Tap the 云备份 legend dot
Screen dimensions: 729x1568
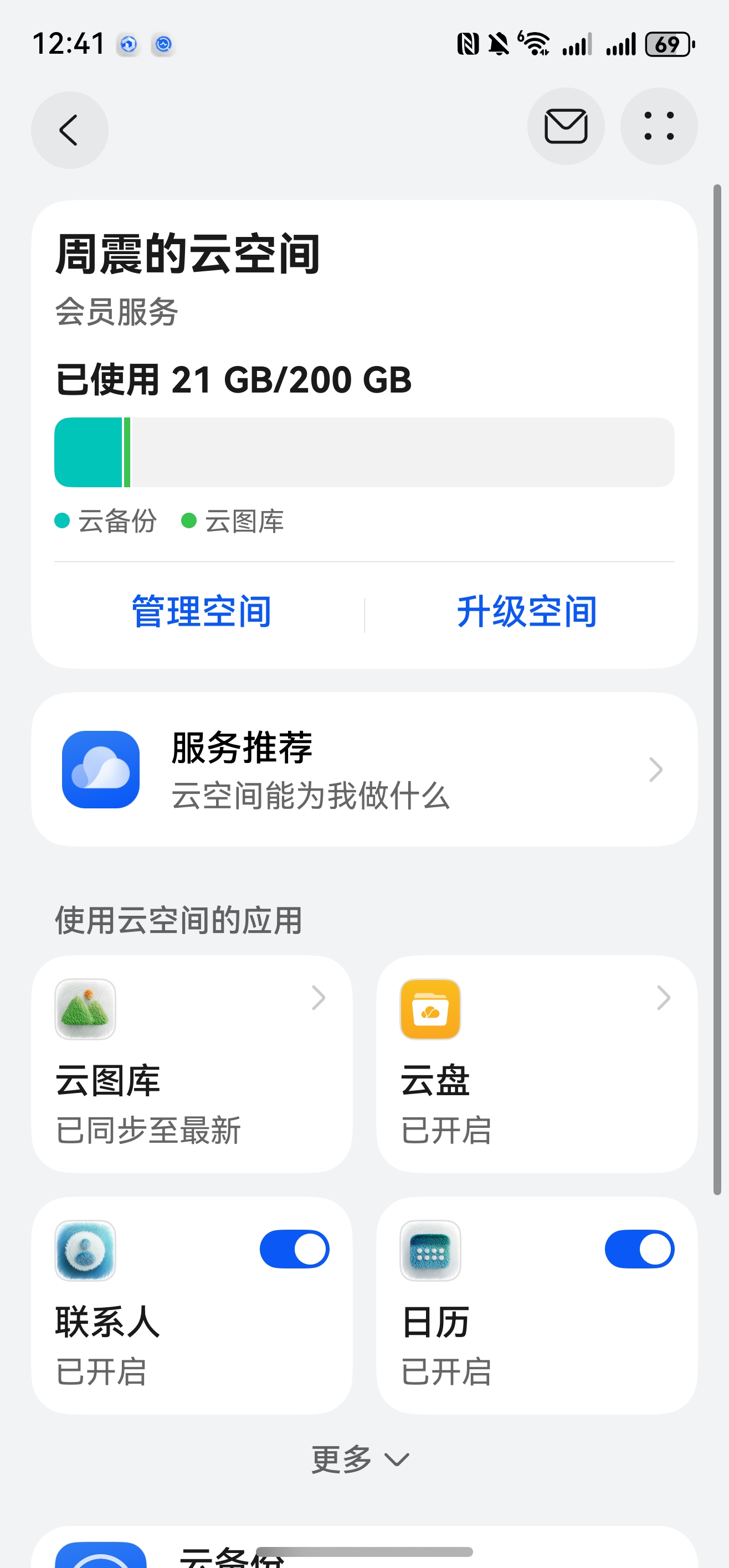point(61,521)
